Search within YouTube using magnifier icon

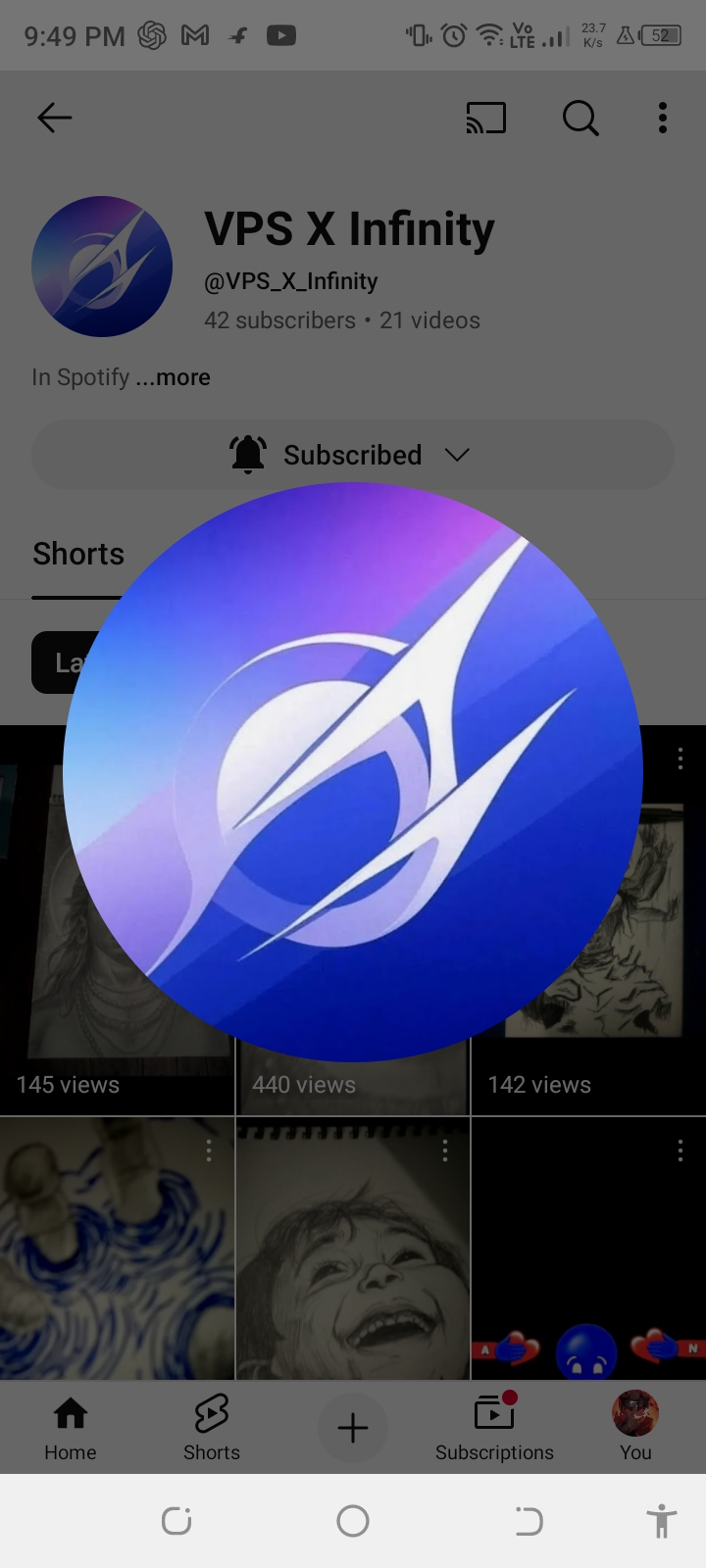[x=580, y=119]
